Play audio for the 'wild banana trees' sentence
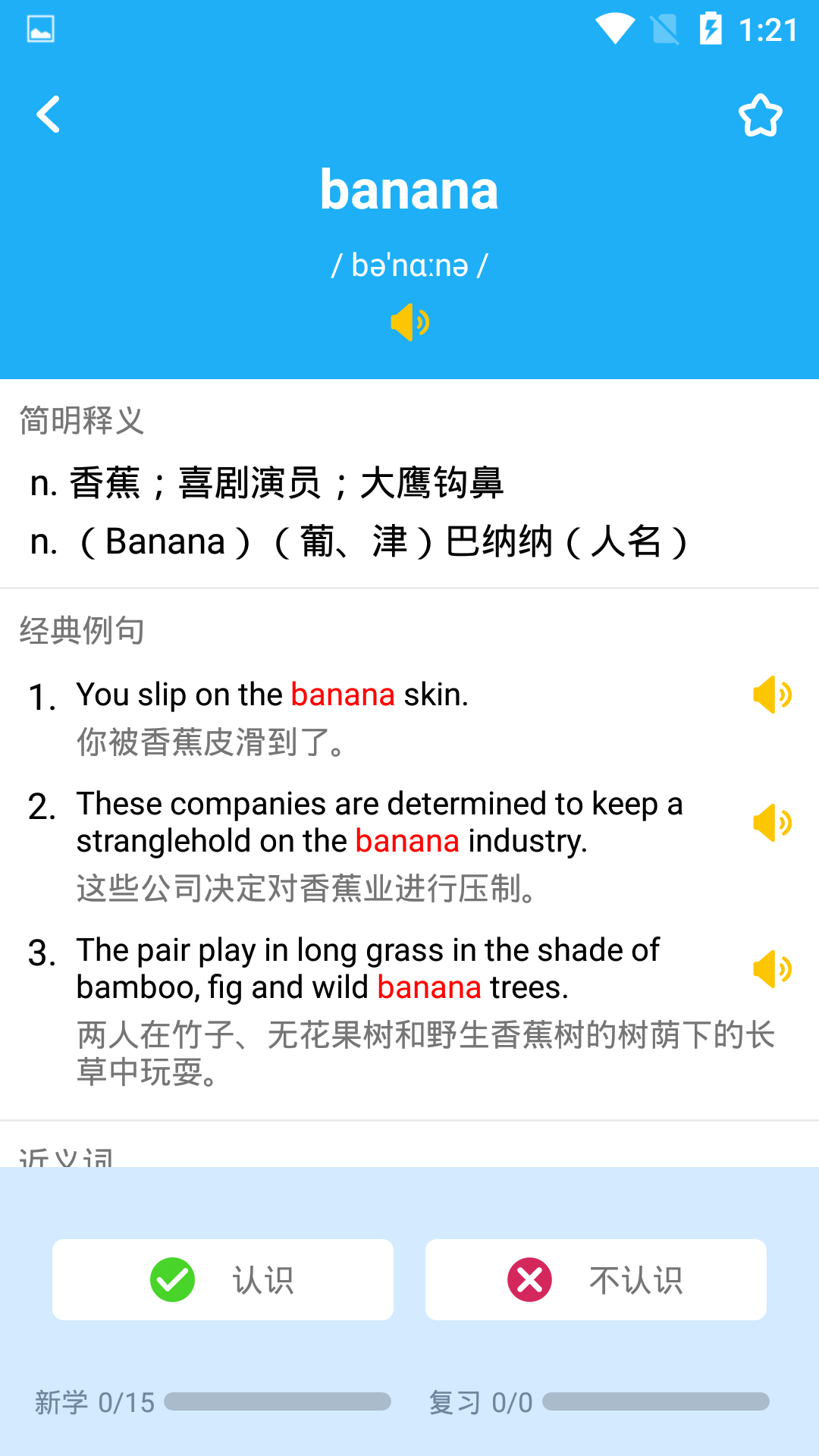 (772, 969)
